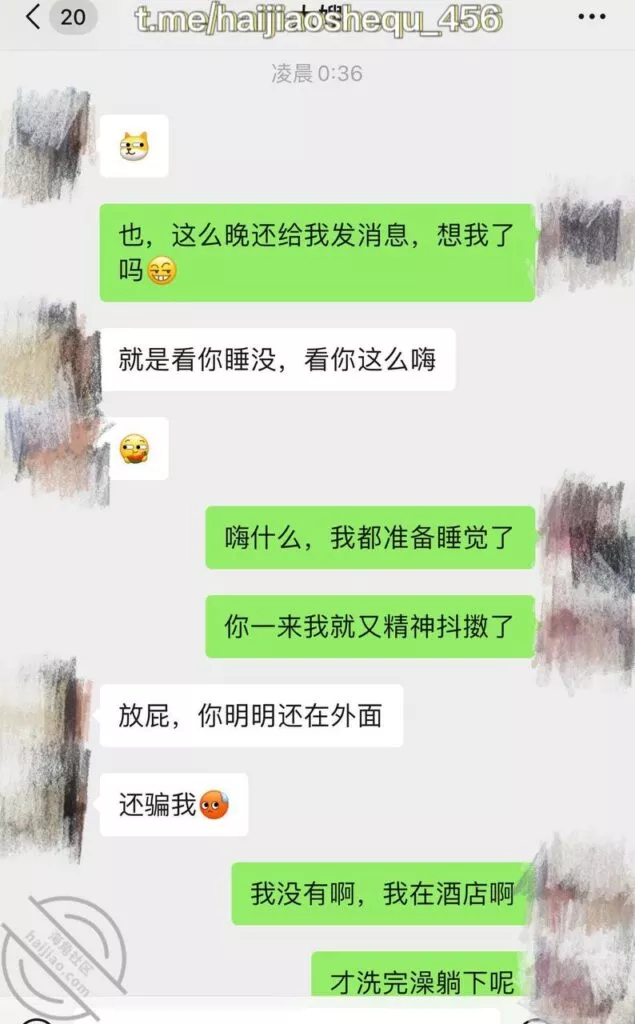
Task: Go back to the chat list
Action: 34,17
